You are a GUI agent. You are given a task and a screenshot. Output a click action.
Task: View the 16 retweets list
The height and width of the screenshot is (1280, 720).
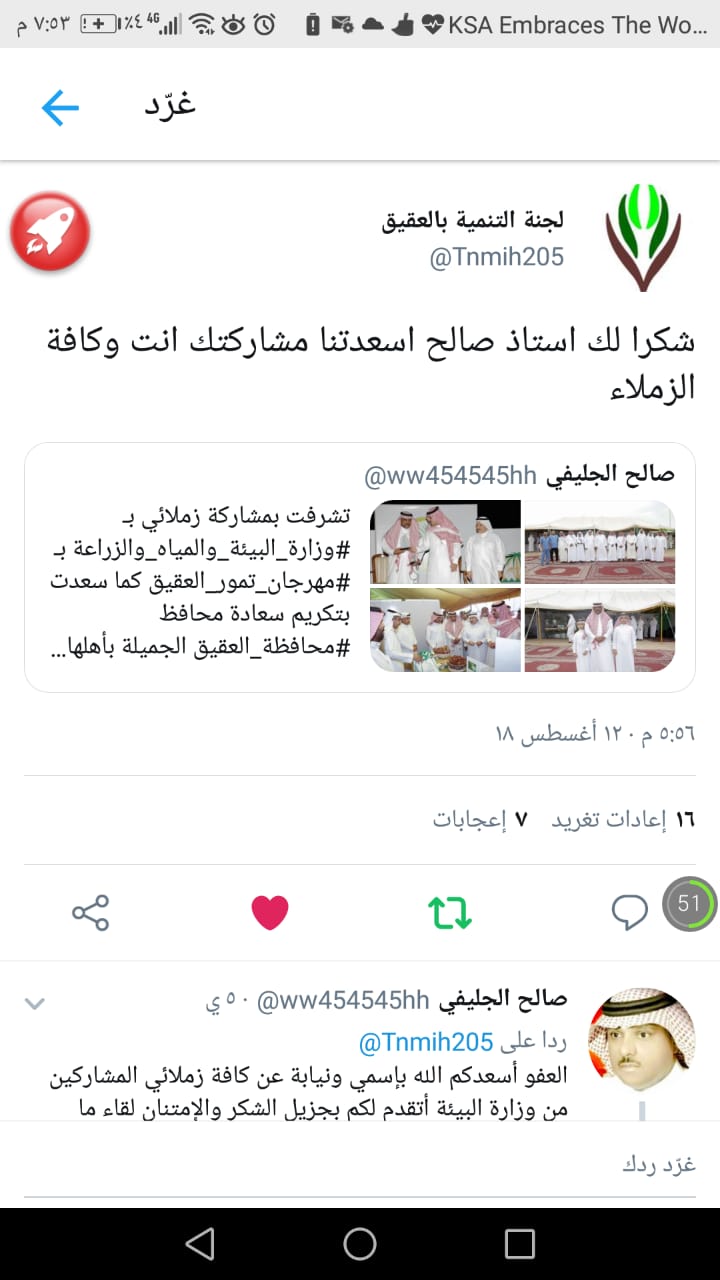[x=623, y=819]
